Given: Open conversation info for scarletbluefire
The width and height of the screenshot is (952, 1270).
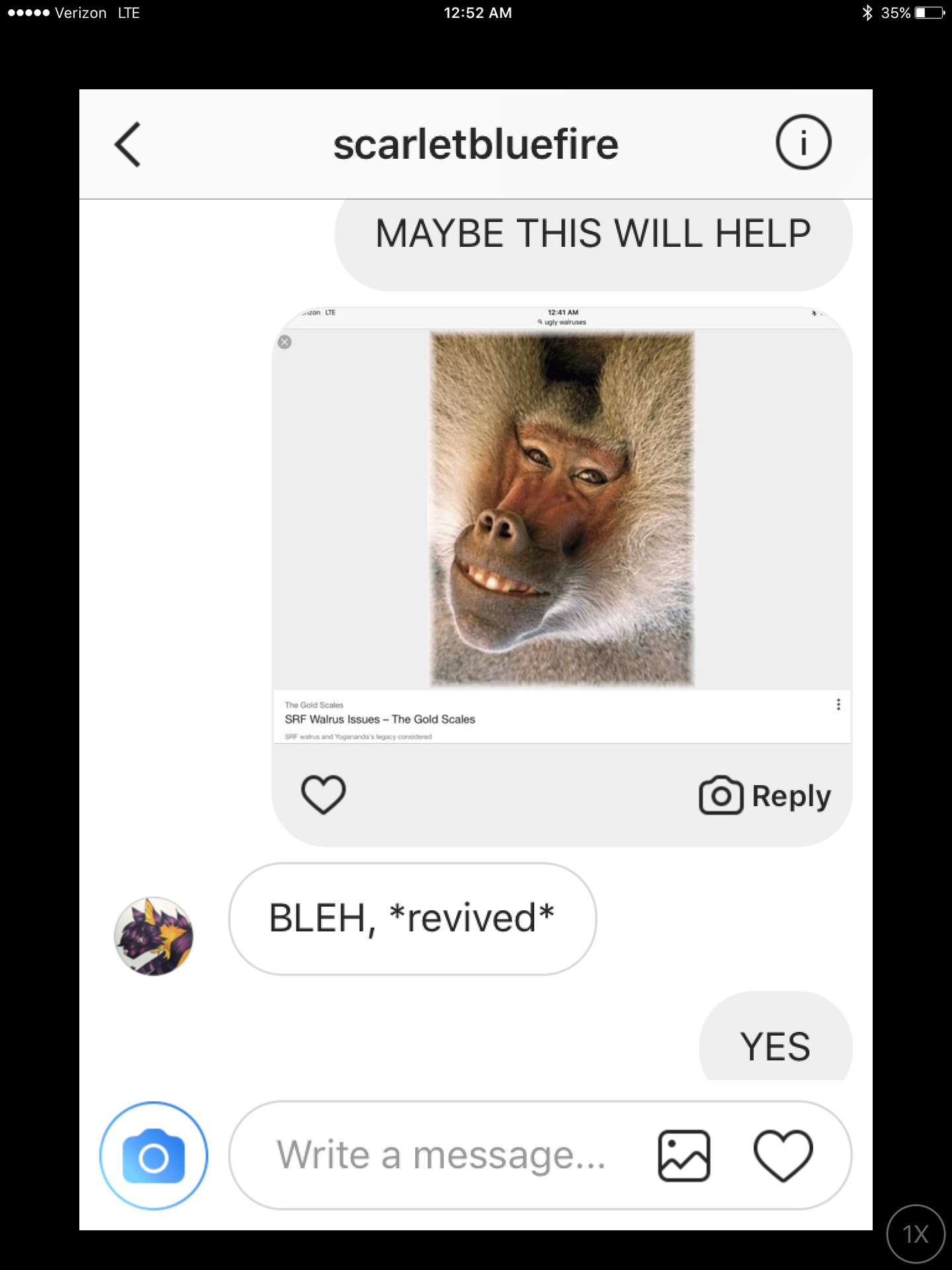Looking at the screenshot, I should [803, 142].
